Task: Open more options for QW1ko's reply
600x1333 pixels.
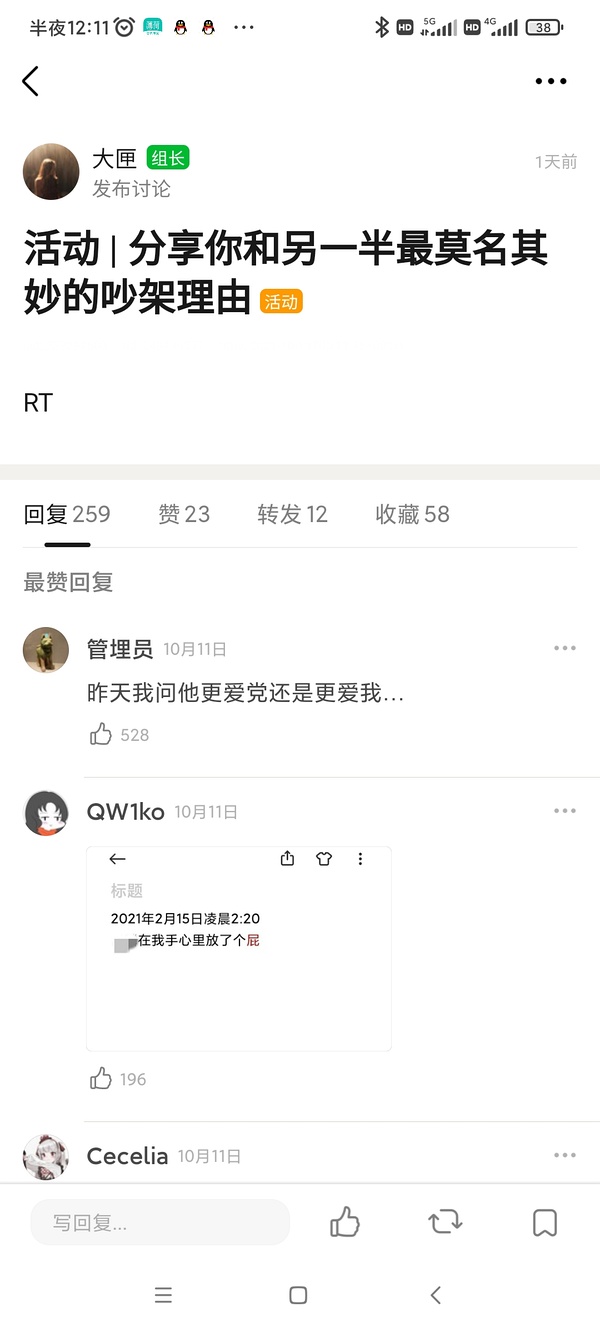Action: coord(564,811)
